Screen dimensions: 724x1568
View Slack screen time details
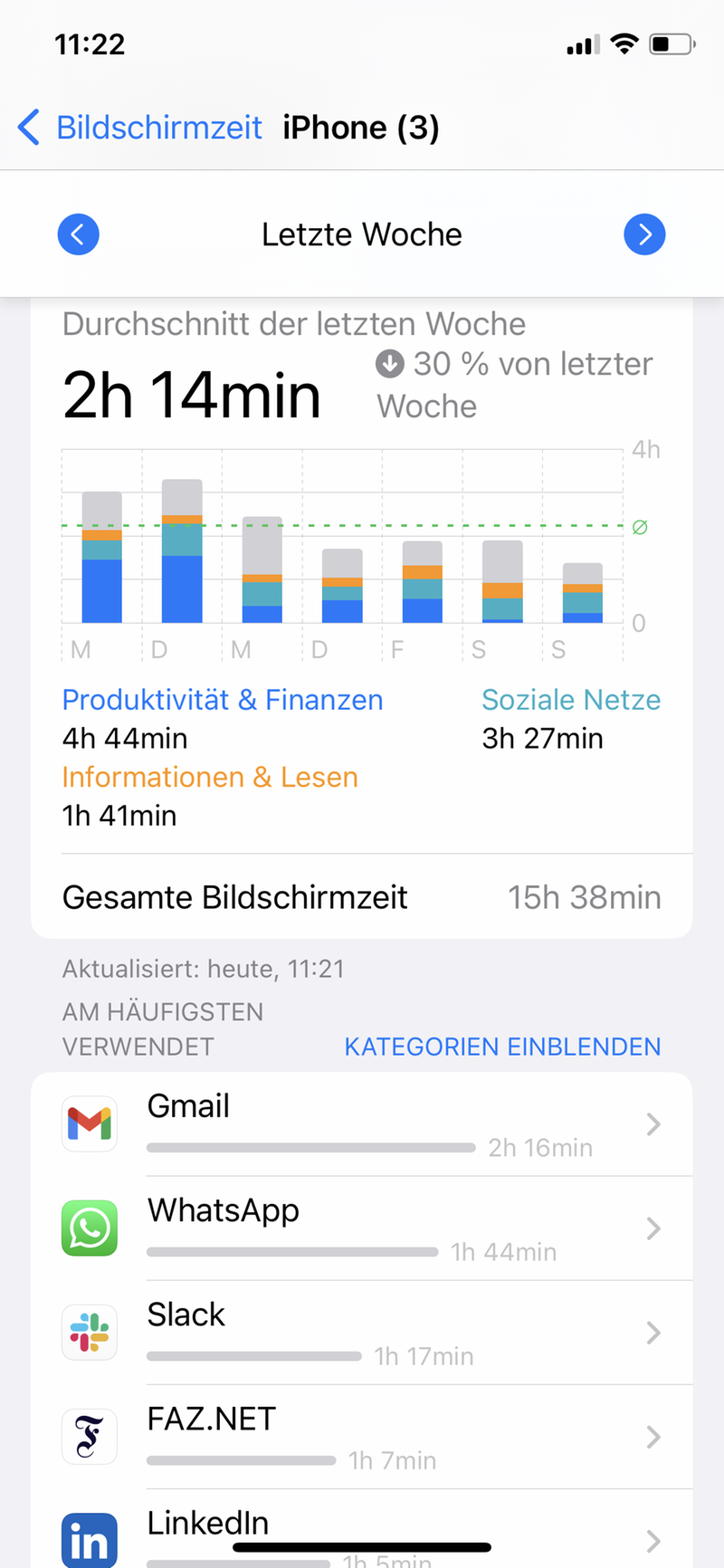tap(362, 1333)
